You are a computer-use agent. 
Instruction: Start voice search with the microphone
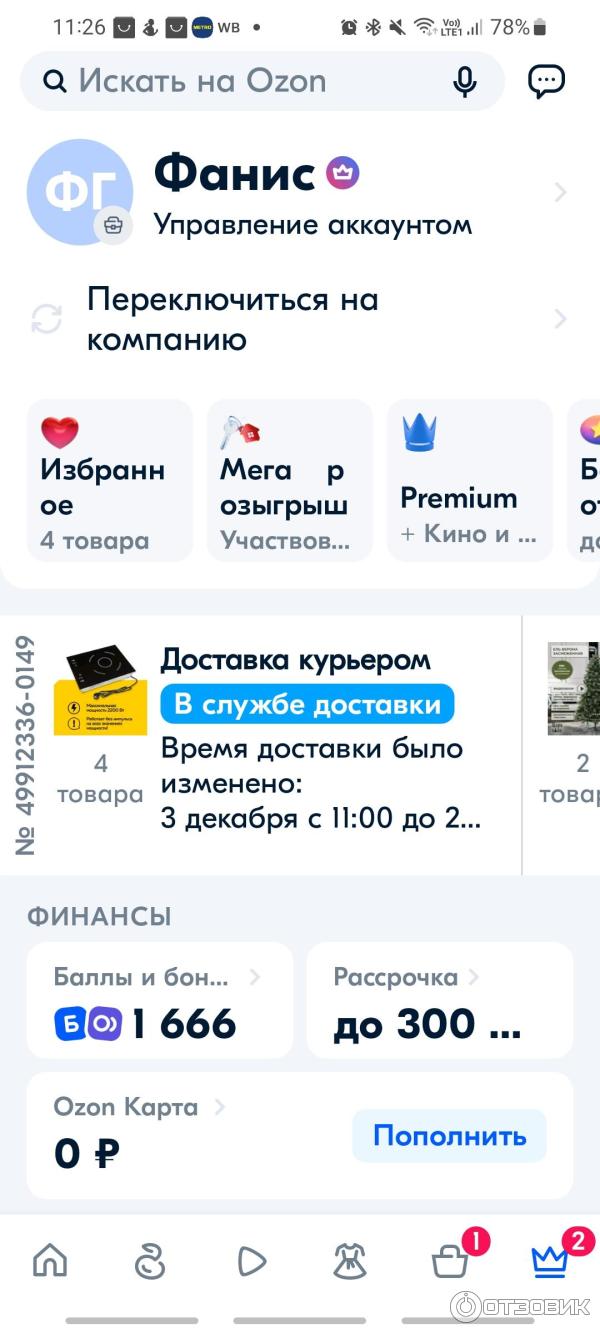click(x=465, y=81)
